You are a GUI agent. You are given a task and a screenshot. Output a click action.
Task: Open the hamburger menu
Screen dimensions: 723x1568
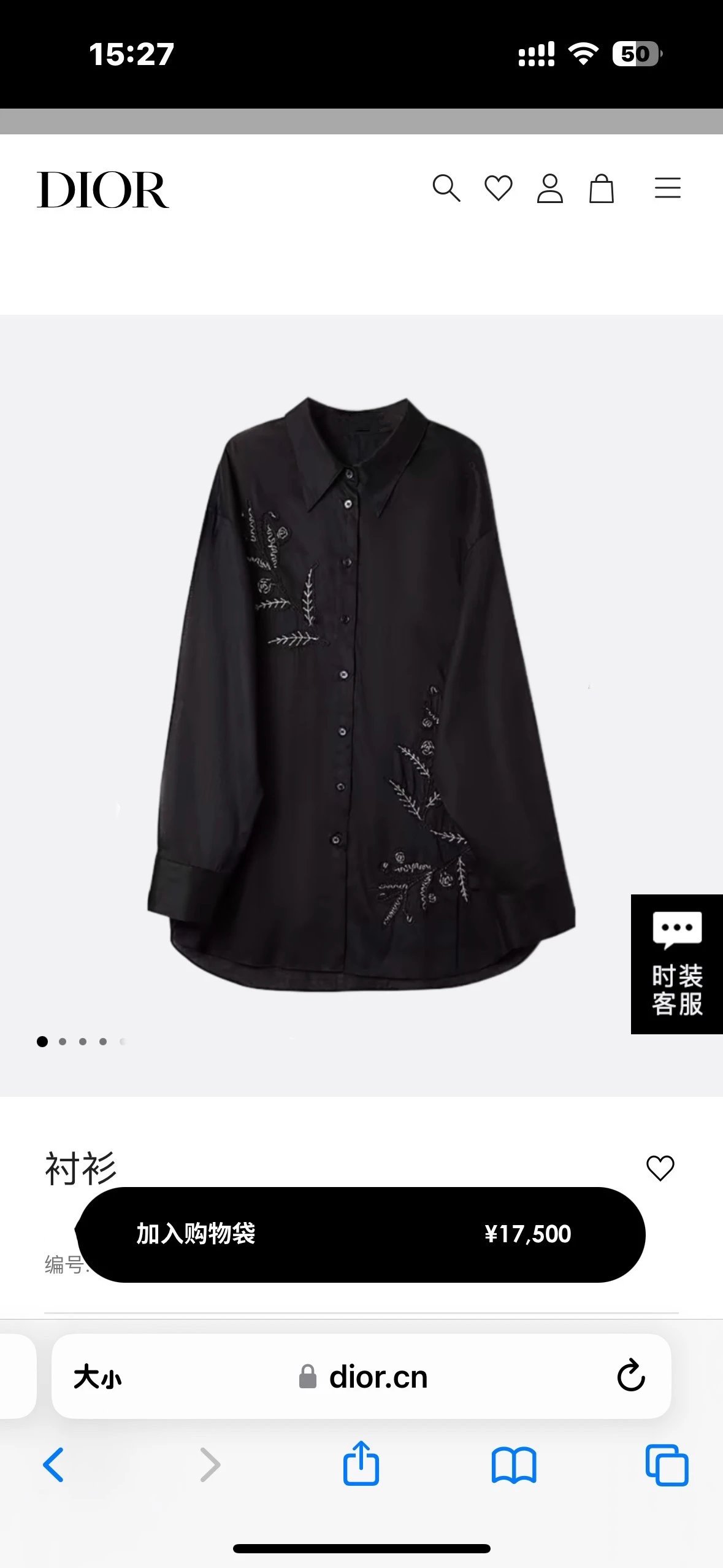[667, 188]
